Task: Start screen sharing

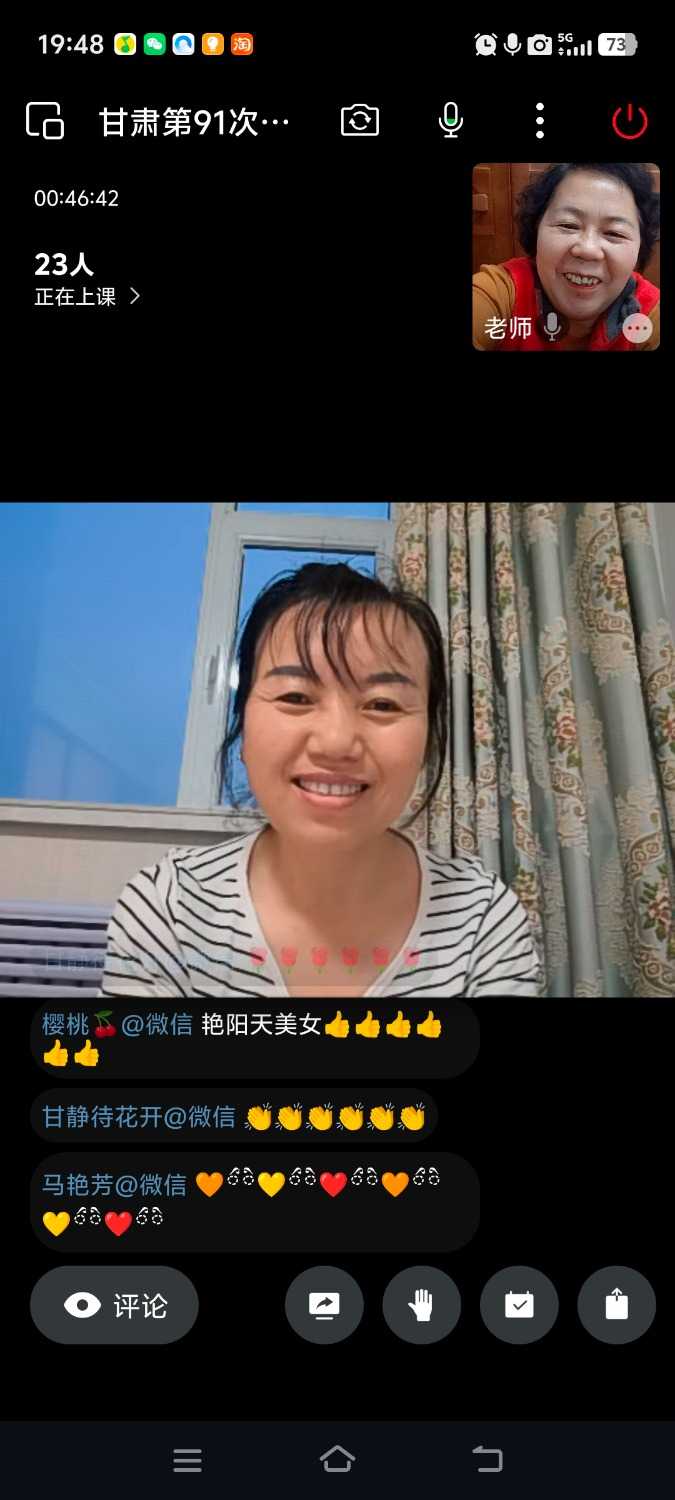Action: (x=324, y=1305)
